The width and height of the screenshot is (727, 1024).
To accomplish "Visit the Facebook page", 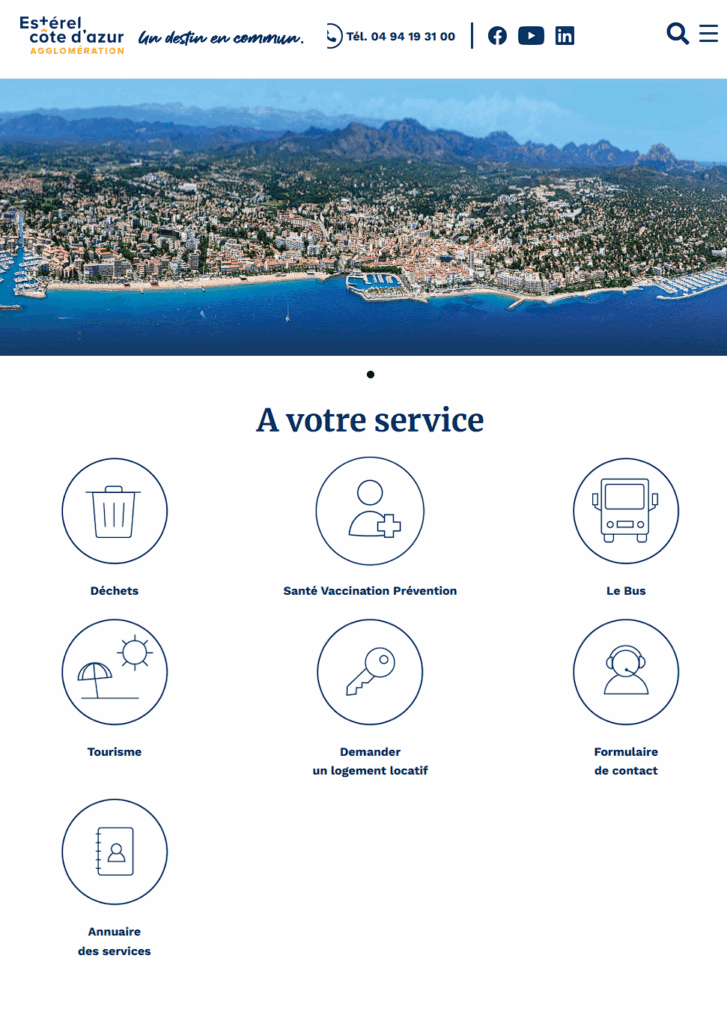I will [497, 36].
